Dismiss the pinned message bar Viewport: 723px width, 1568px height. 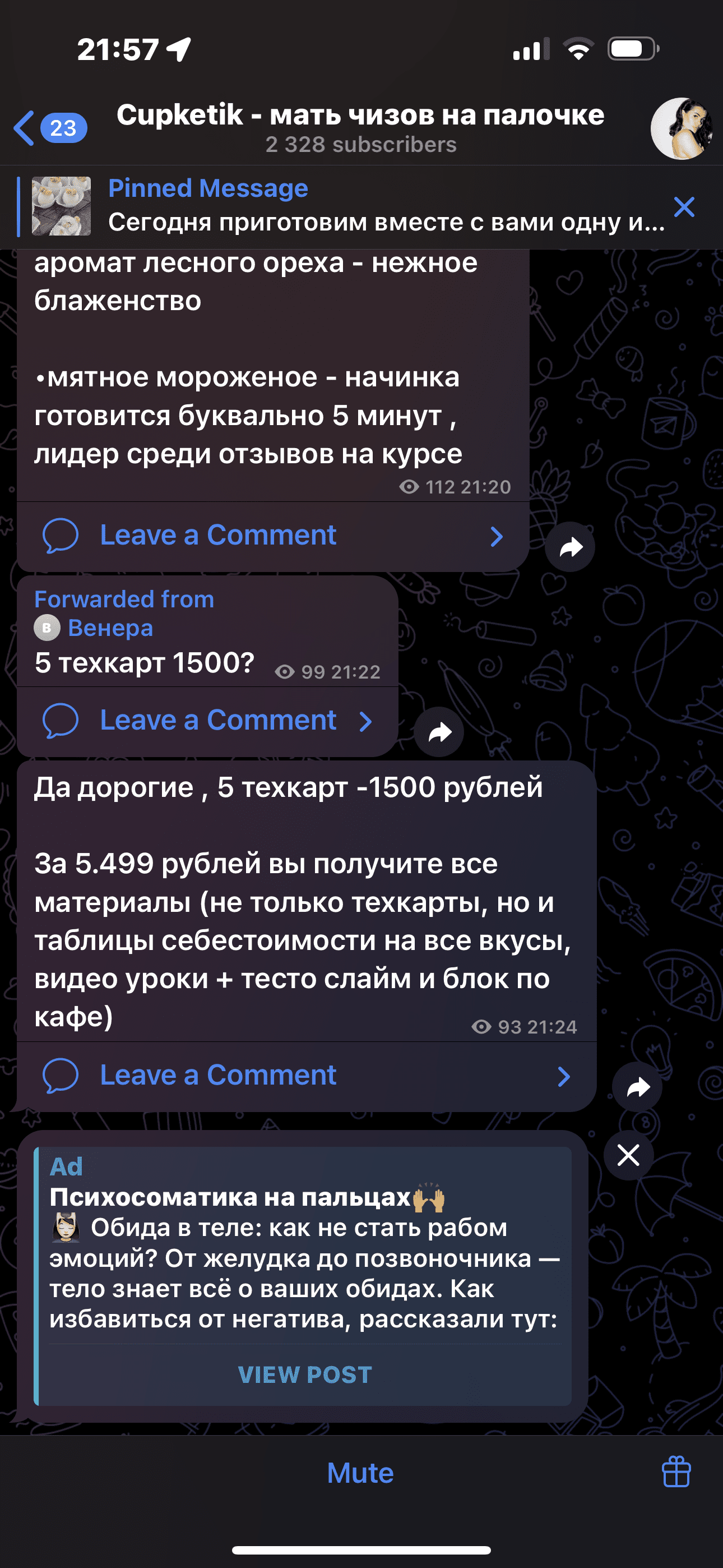684,207
